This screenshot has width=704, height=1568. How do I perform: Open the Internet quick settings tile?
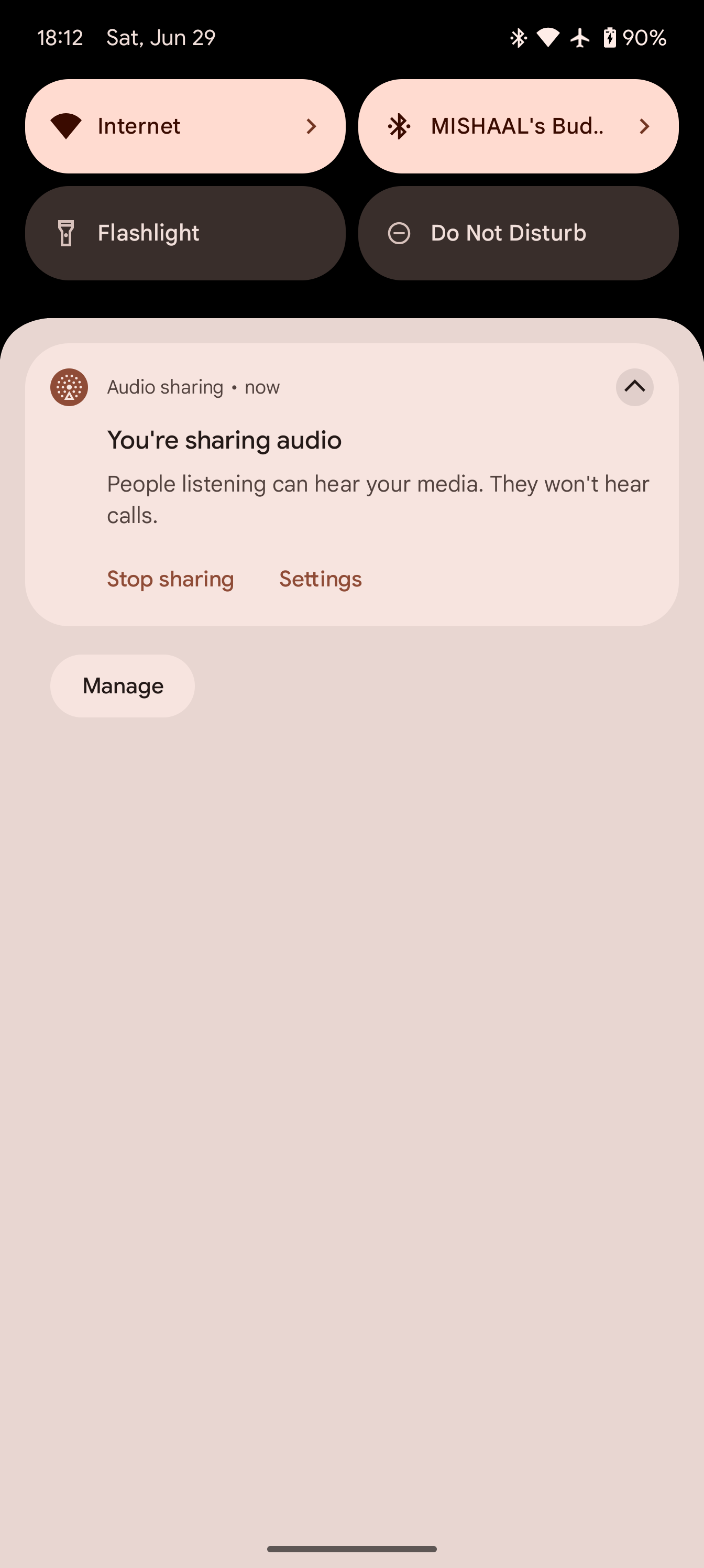tap(184, 126)
